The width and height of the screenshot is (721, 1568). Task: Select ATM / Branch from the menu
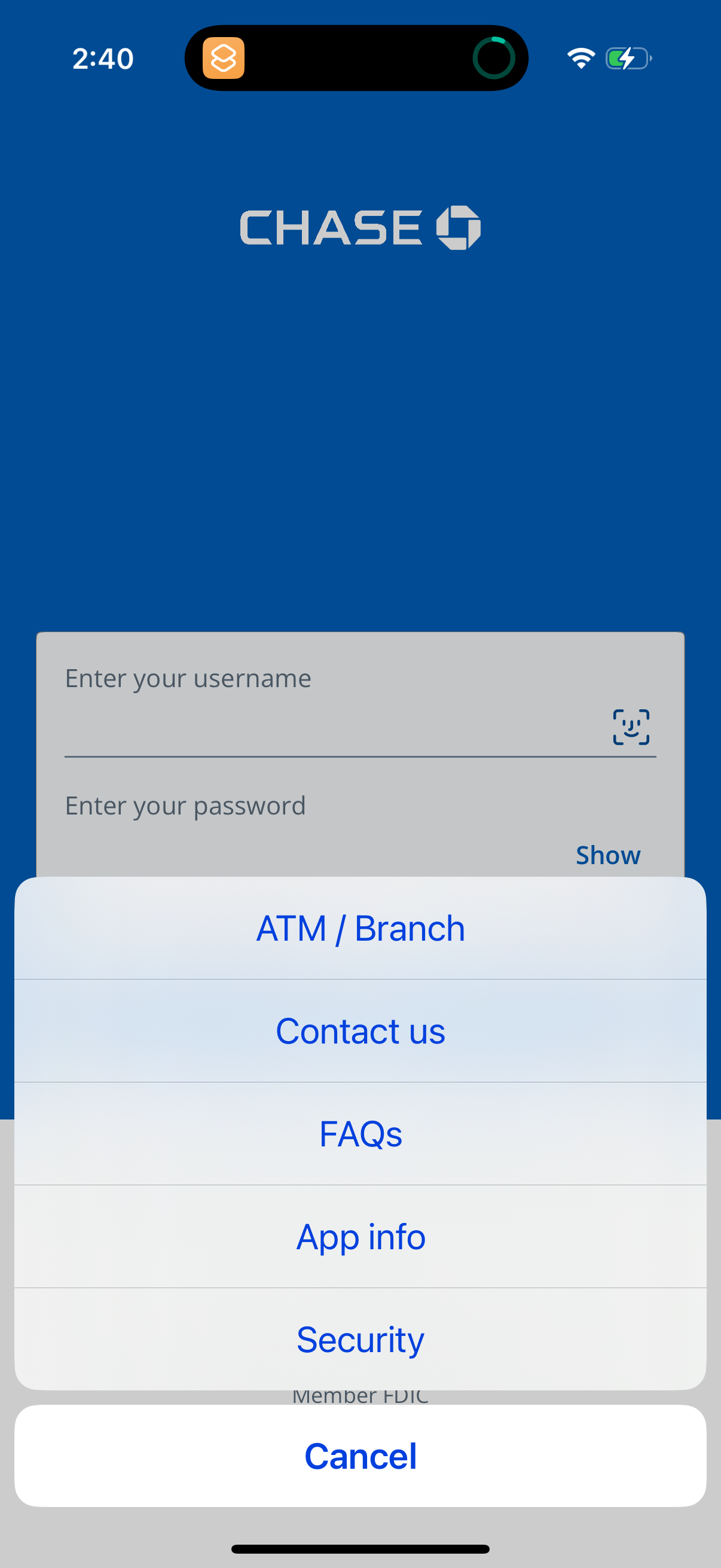[x=360, y=927]
